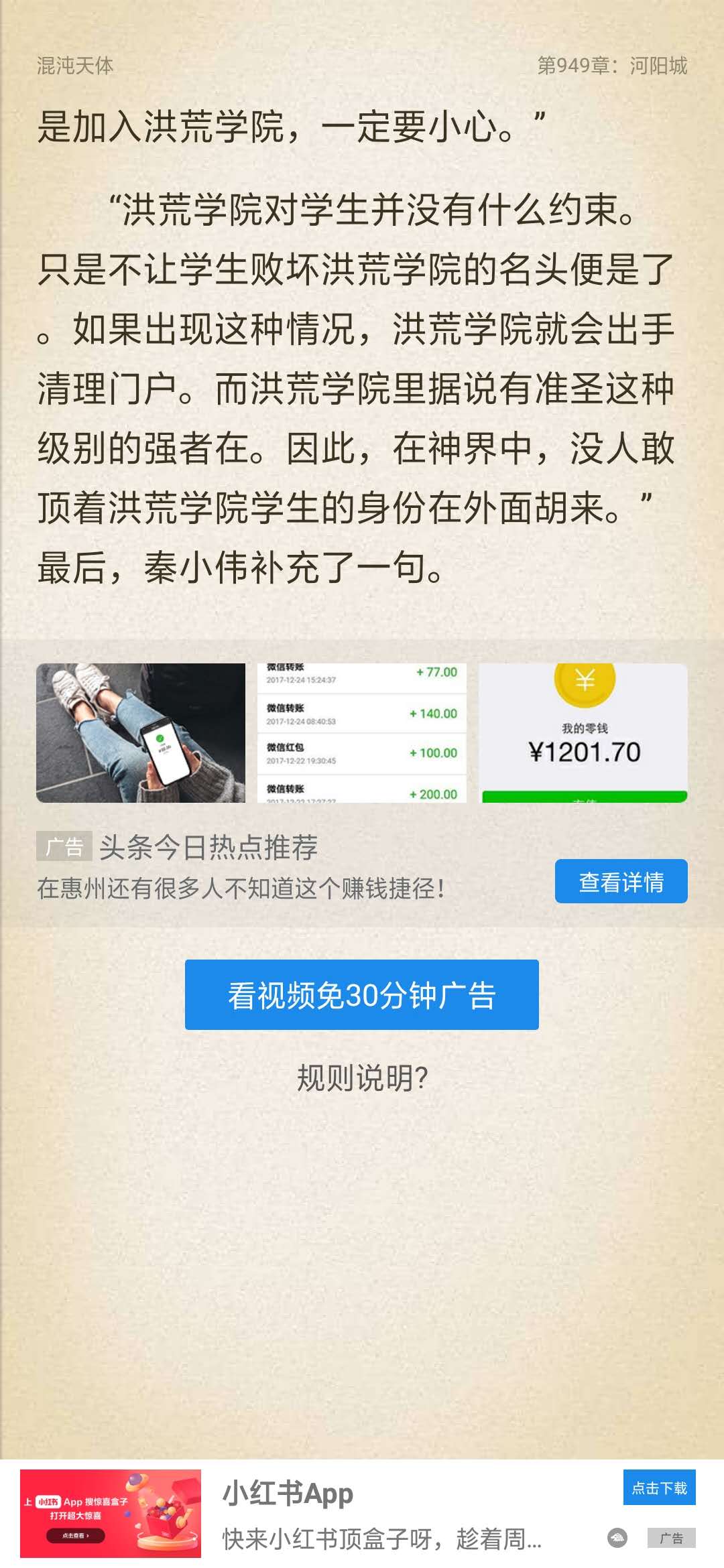Screen dimensions: 724x1568
Task: Watch video via 看视频免30分钟广告 button
Action: (361, 994)
